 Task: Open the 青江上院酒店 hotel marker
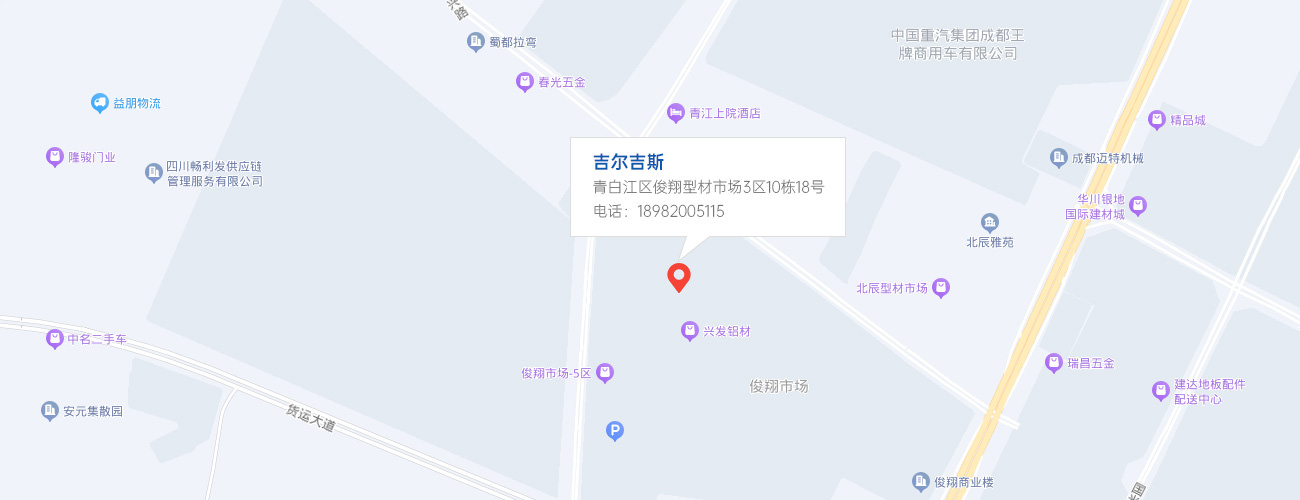pos(676,113)
